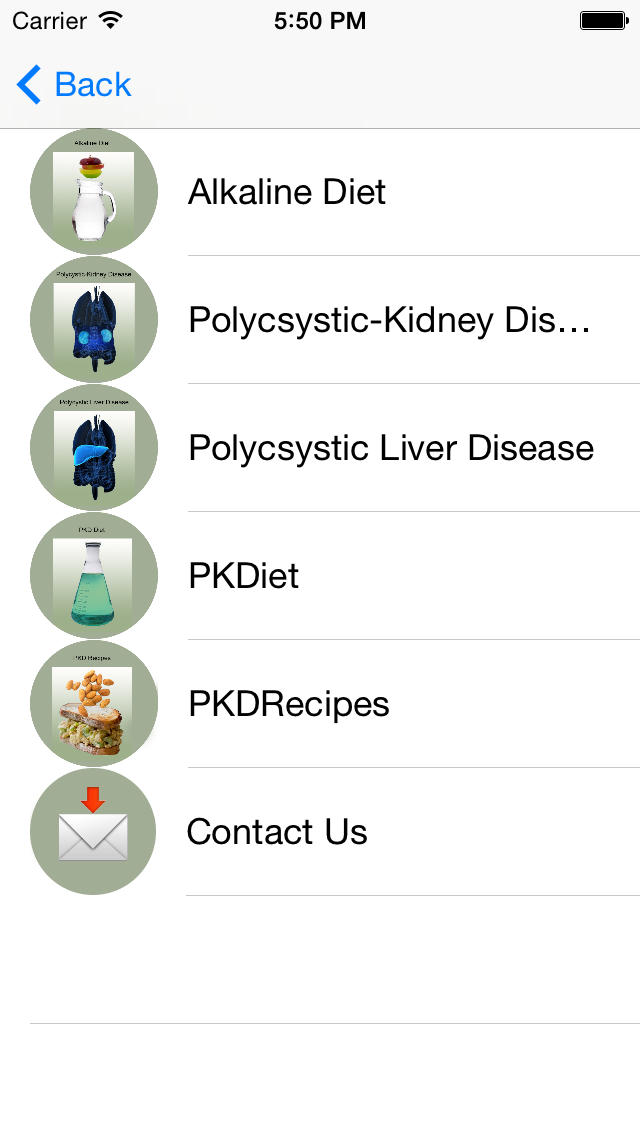Image resolution: width=640 pixels, height=1136 pixels.
Task: Open the Alkaline Diet row
Action: click(320, 192)
